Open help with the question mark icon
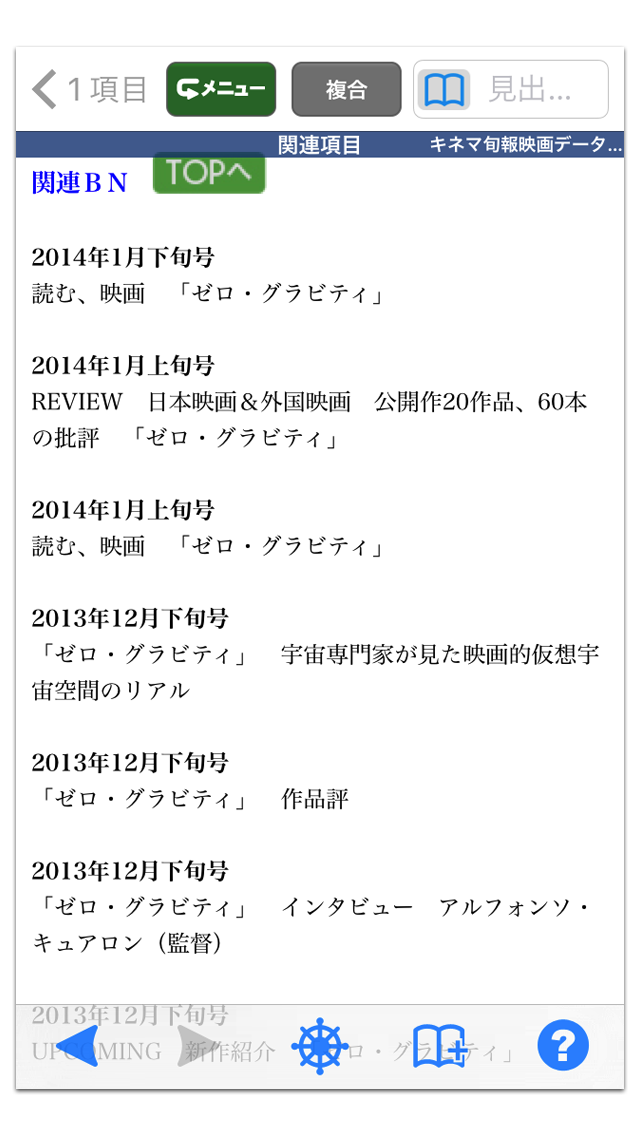 point(563,1046)
